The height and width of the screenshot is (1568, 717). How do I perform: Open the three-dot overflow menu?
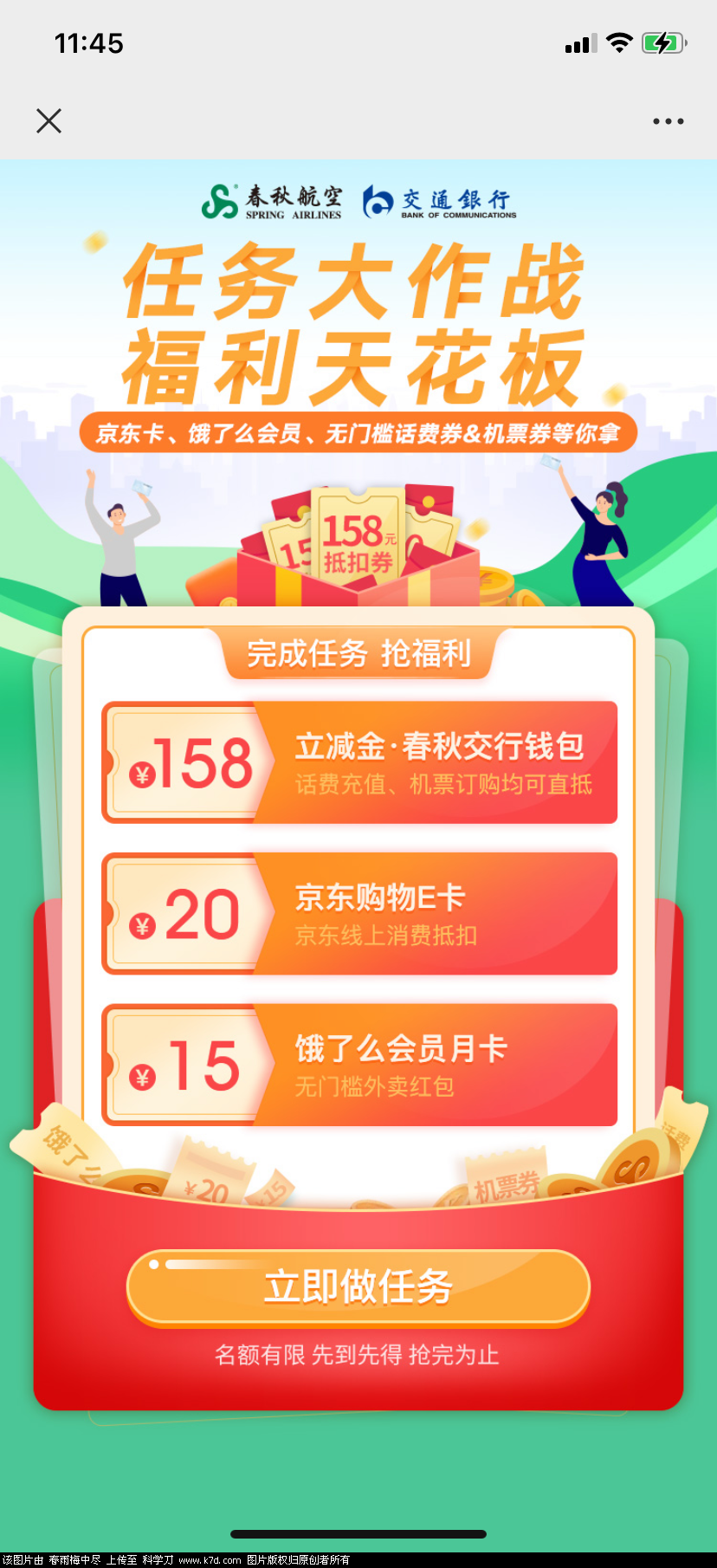click(668, 121)
